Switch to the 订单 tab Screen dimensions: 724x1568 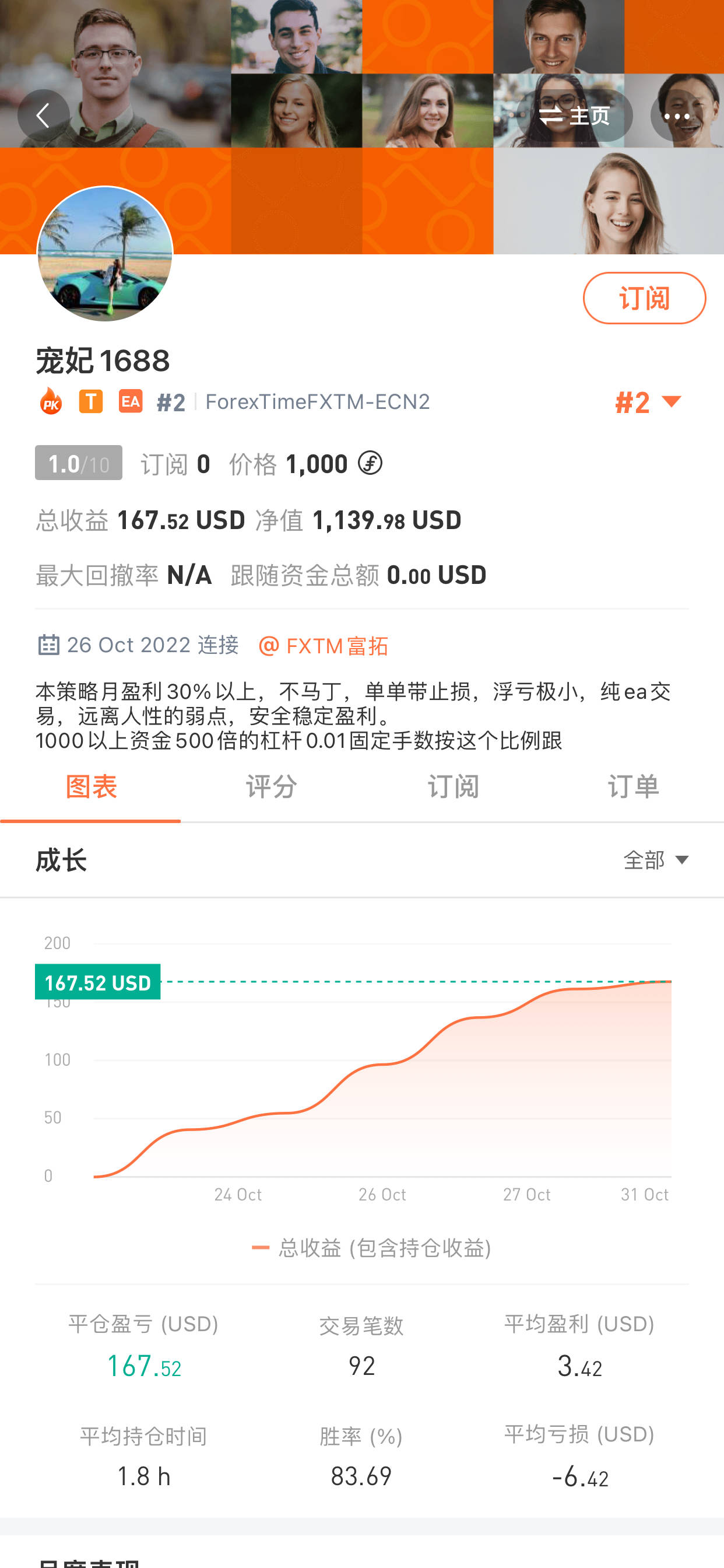pyautogui.click(x=633, y=786)
